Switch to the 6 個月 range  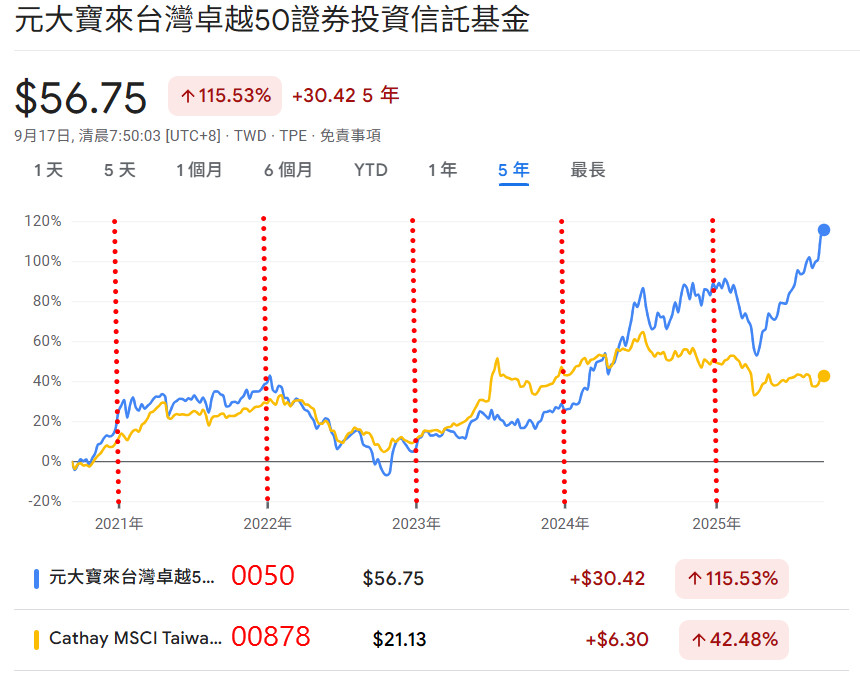coord(288,170)
